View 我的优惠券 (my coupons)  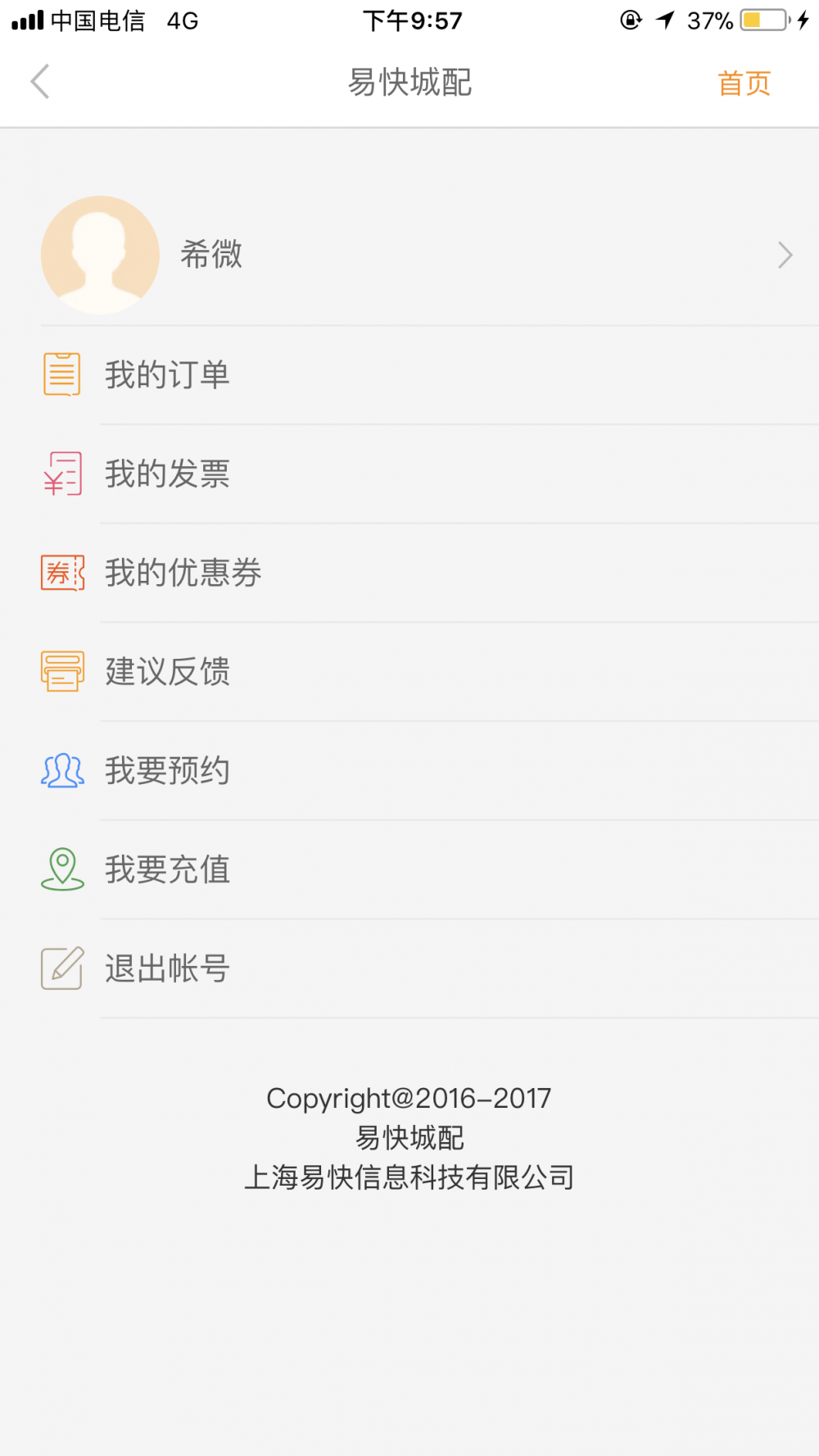409,574
